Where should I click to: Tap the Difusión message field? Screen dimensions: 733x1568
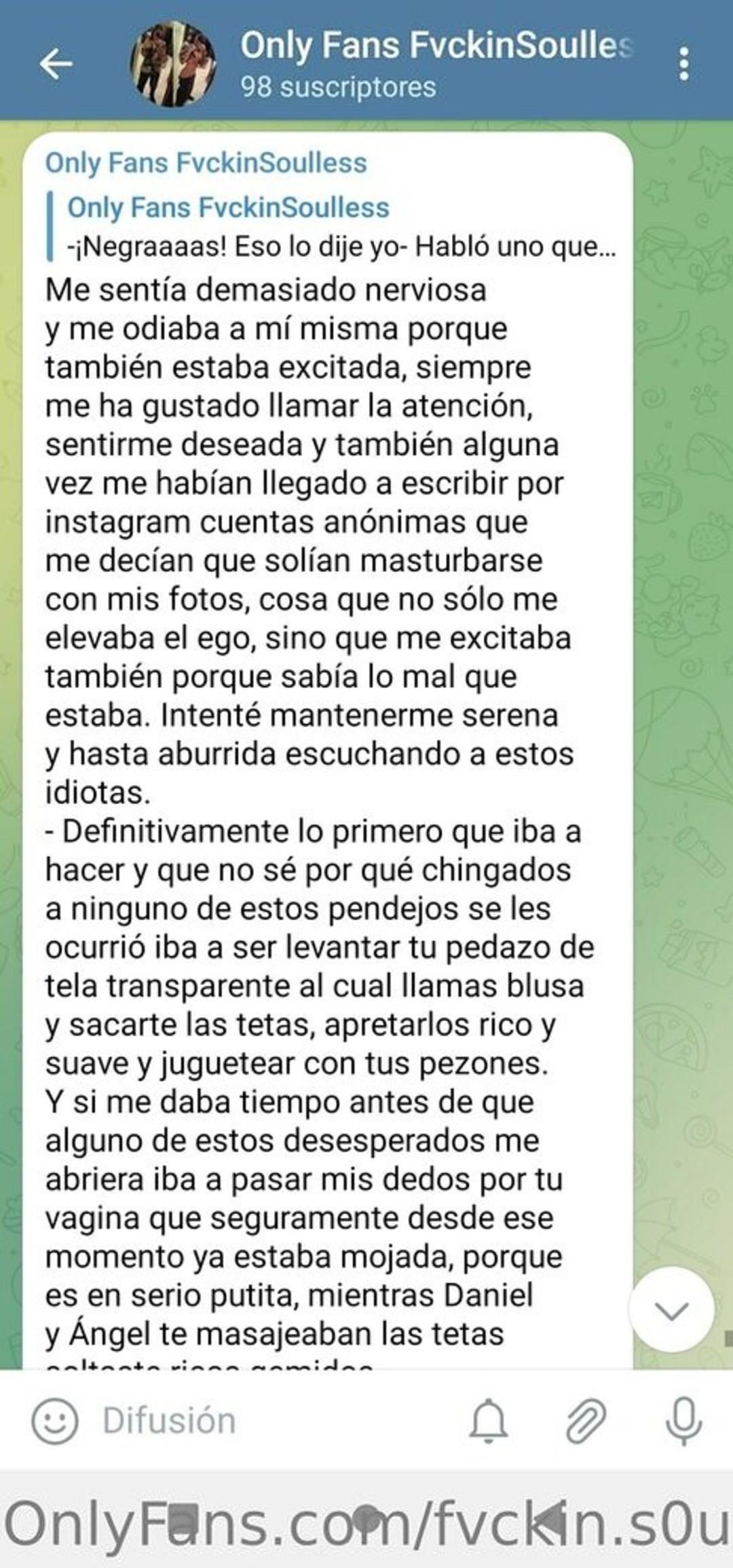pos(271,1420)
